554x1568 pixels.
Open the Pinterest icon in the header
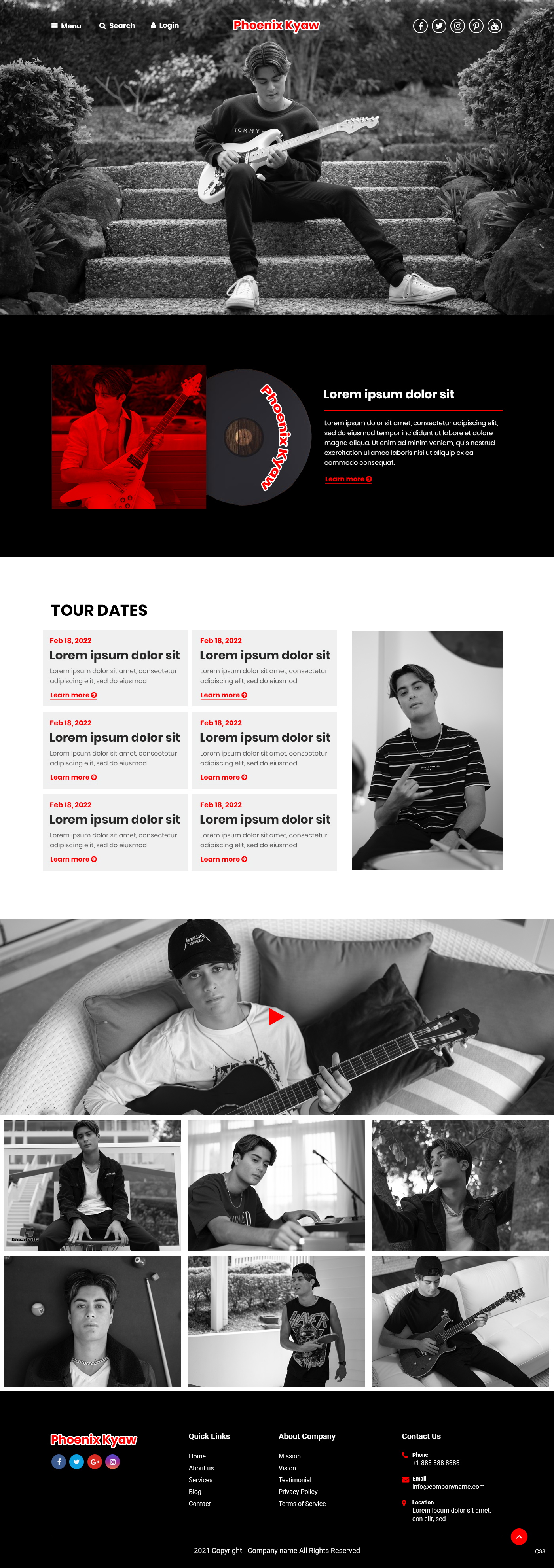[x=476, y=26]
